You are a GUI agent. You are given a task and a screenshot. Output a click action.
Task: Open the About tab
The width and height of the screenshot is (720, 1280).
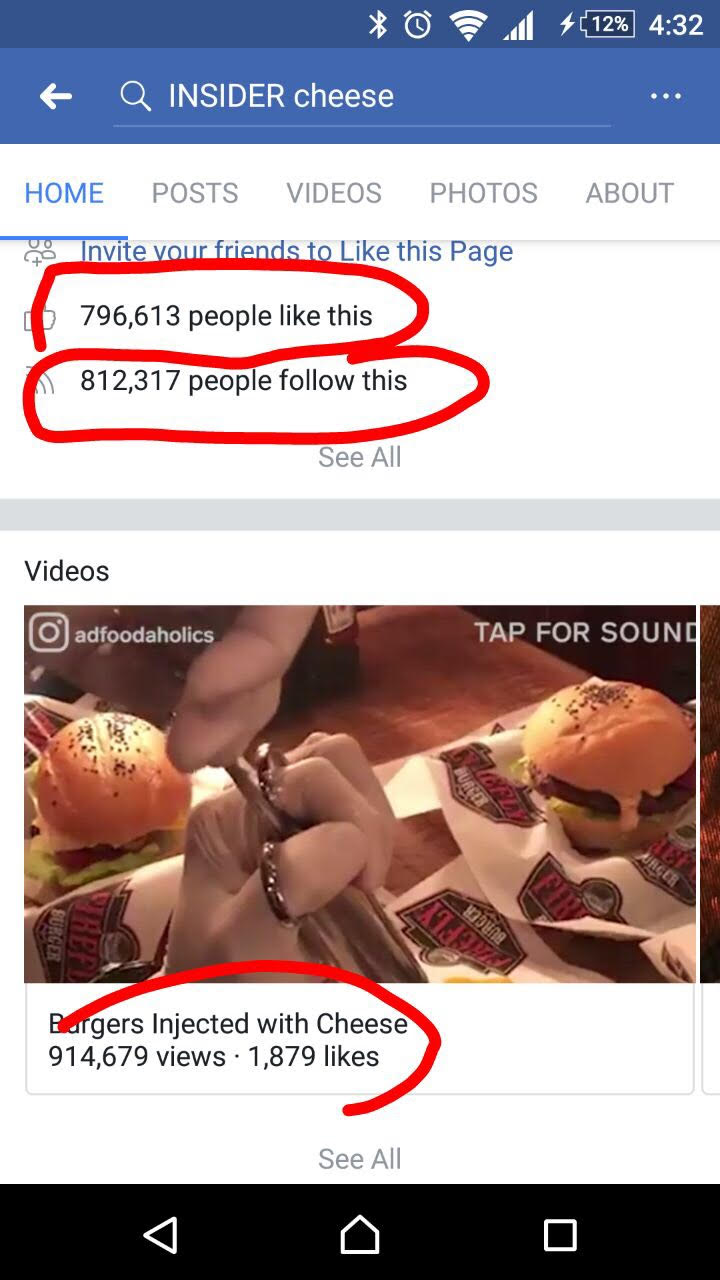click(629, 192)
